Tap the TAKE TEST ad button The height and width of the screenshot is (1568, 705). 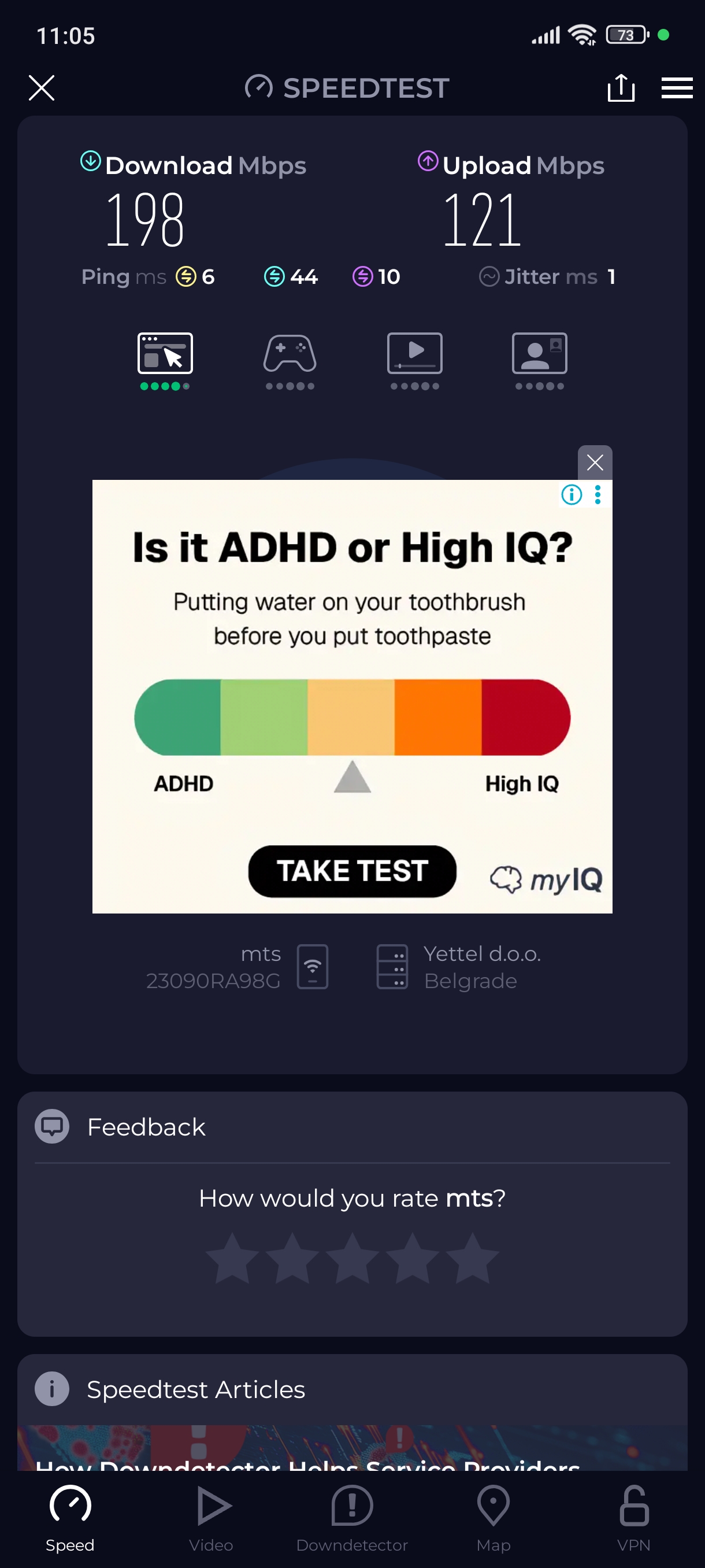coord(351,871)
